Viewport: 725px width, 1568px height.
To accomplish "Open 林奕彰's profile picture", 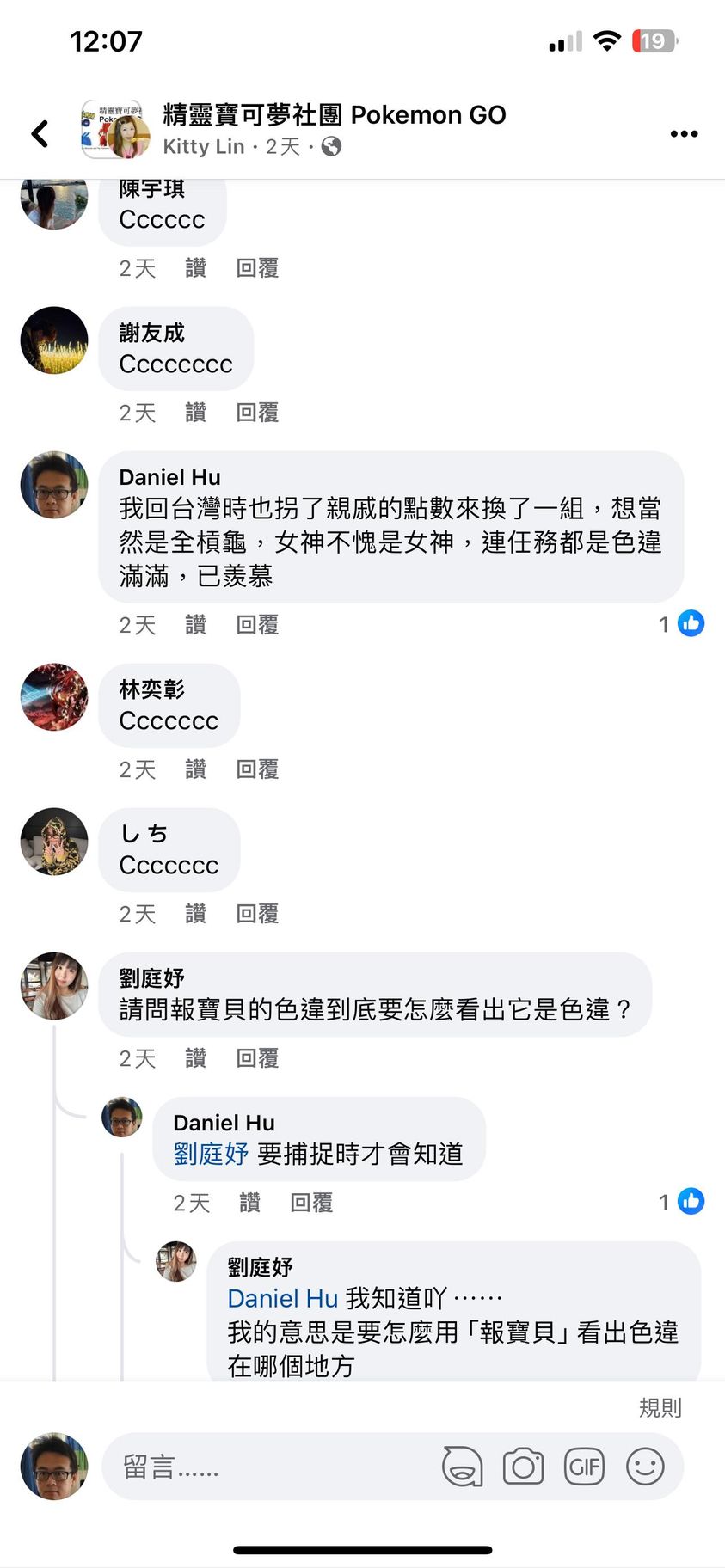I will 54,697.
